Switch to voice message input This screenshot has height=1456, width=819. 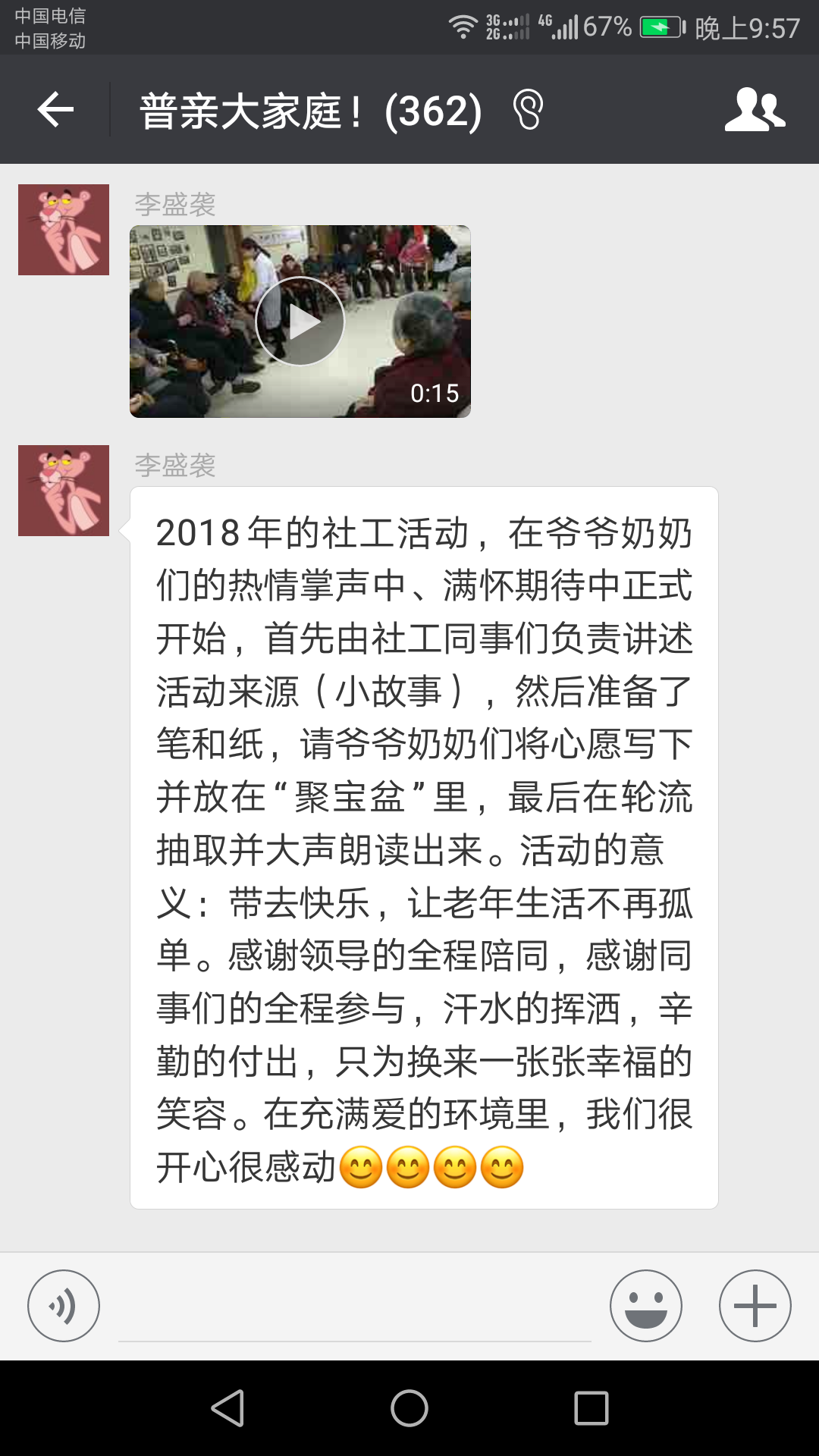point(64,1306)
